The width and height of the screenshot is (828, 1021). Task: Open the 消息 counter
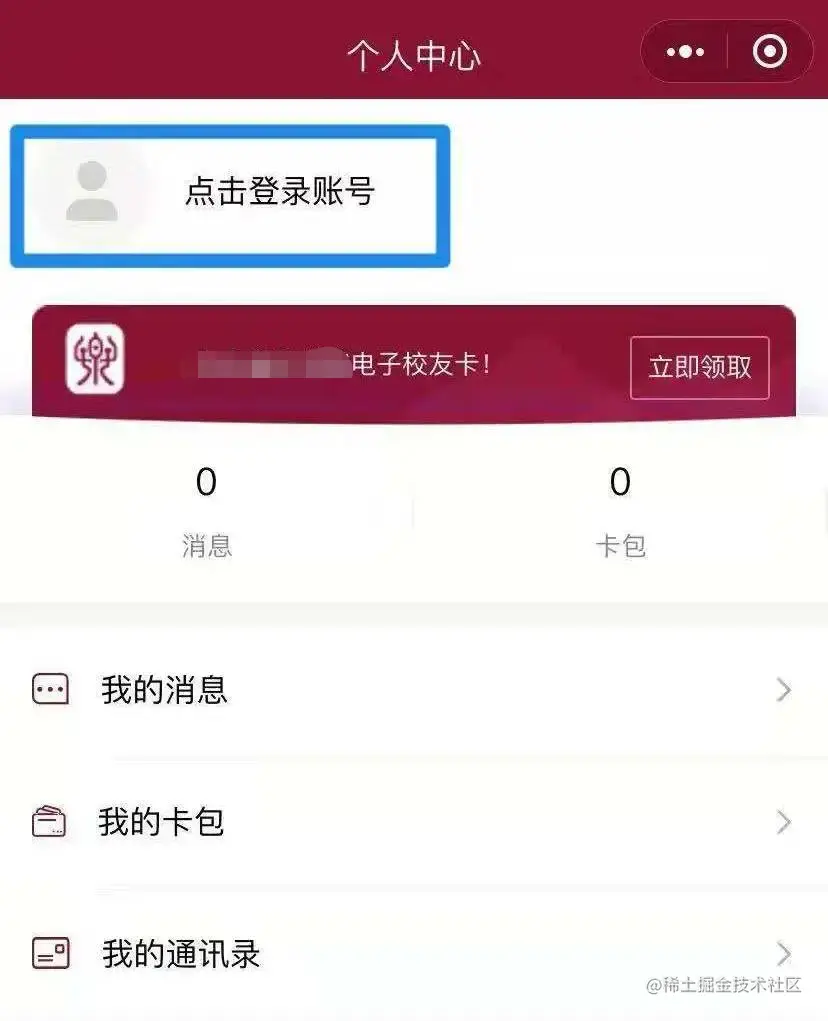coord(206,510)
